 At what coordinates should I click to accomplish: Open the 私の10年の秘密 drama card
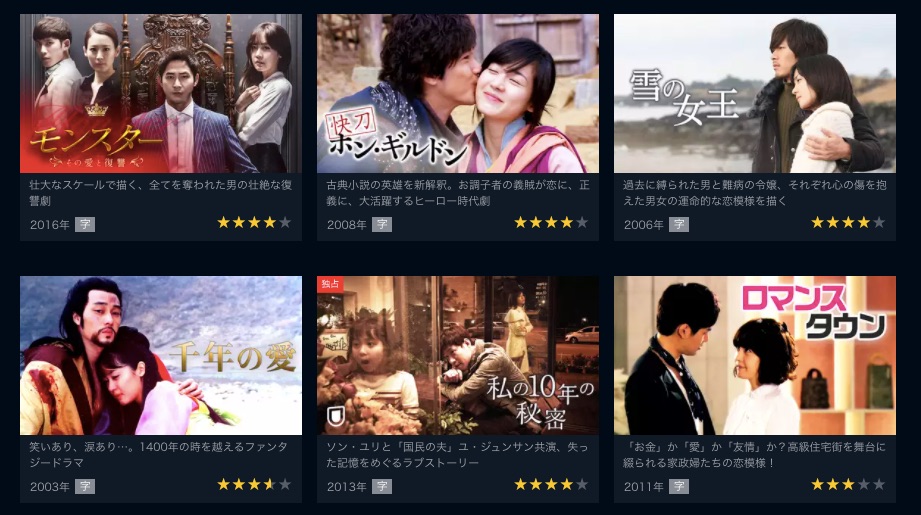tap(458, 356)
